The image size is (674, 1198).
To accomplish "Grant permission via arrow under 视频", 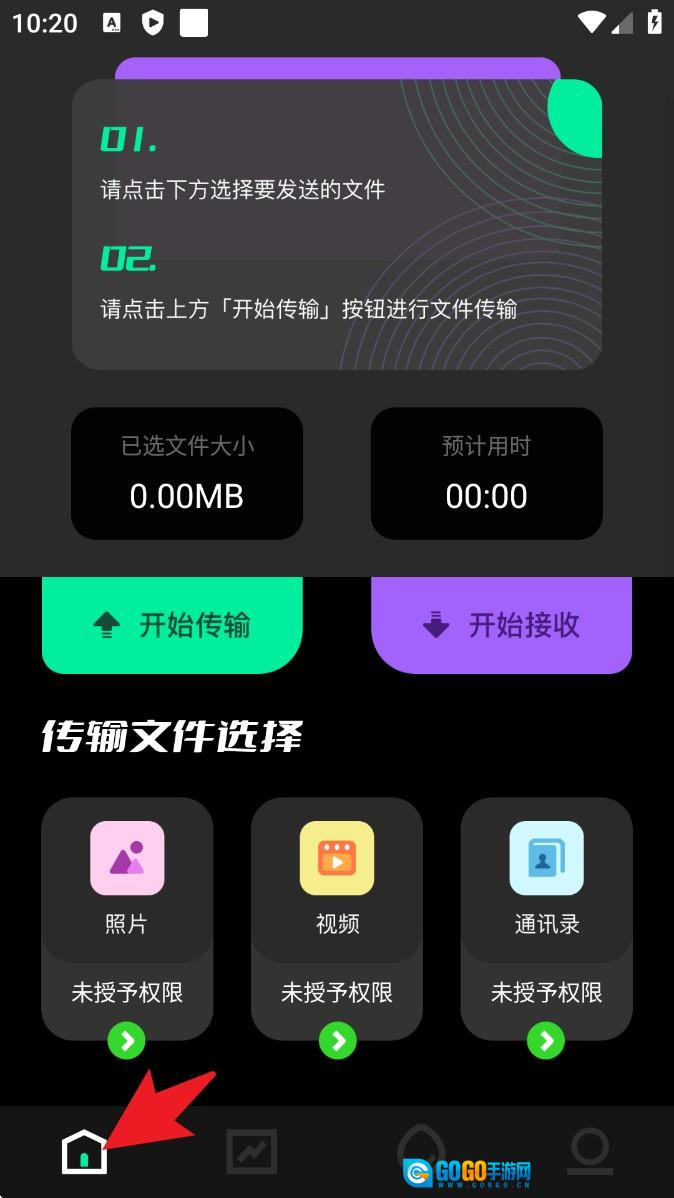I will [337, 1041].
